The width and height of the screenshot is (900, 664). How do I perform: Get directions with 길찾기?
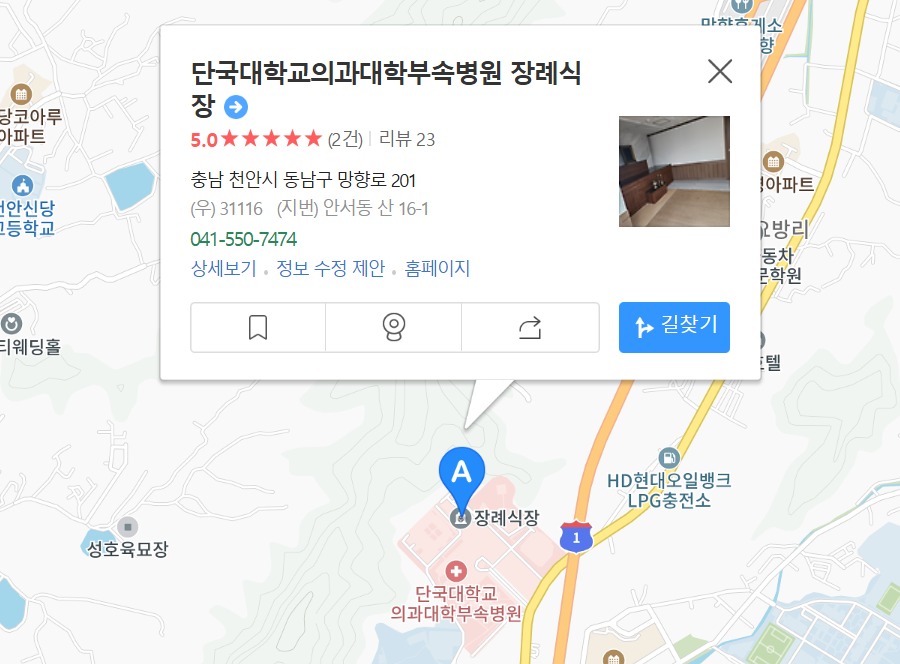pyautogui.click(x=674, y=327)
